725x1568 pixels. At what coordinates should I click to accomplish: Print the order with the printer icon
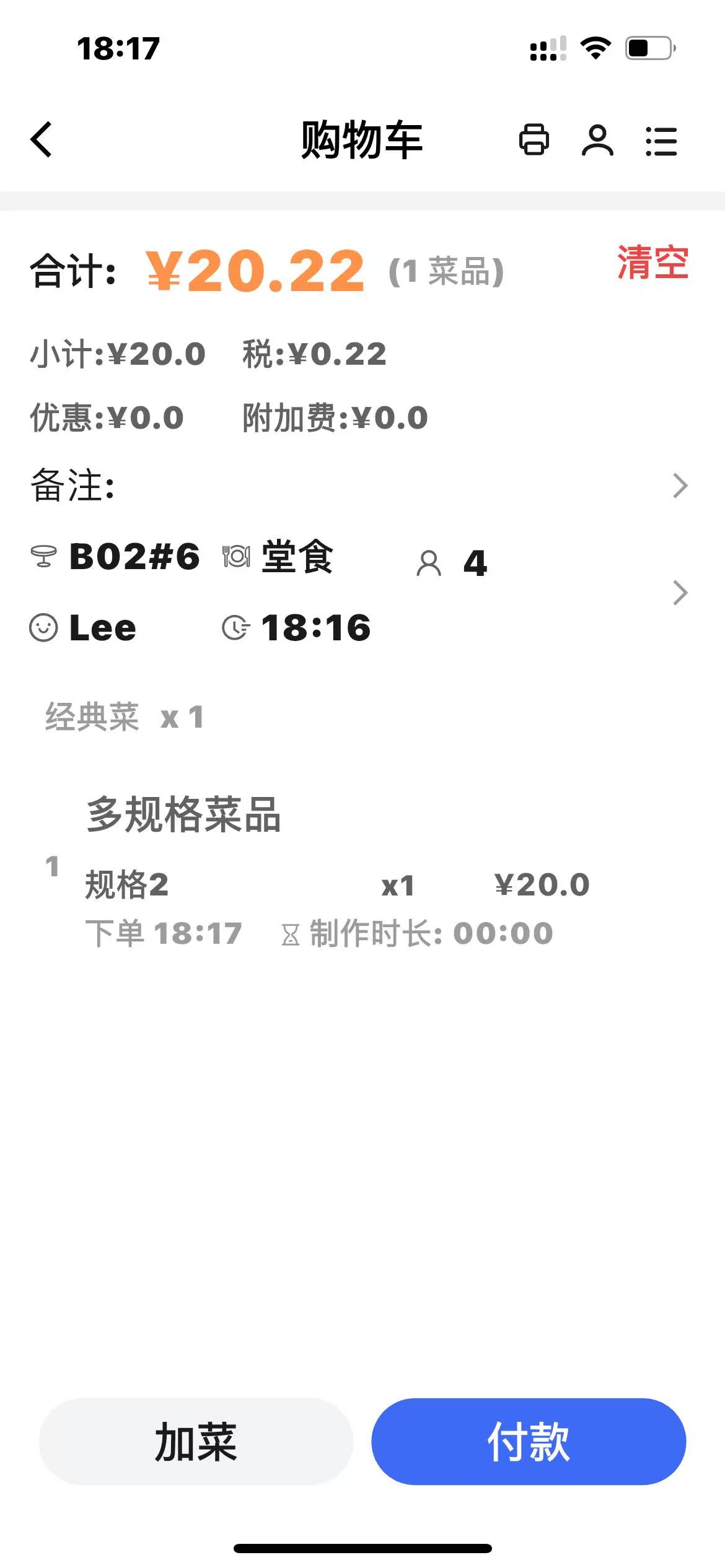pos(534,139)
